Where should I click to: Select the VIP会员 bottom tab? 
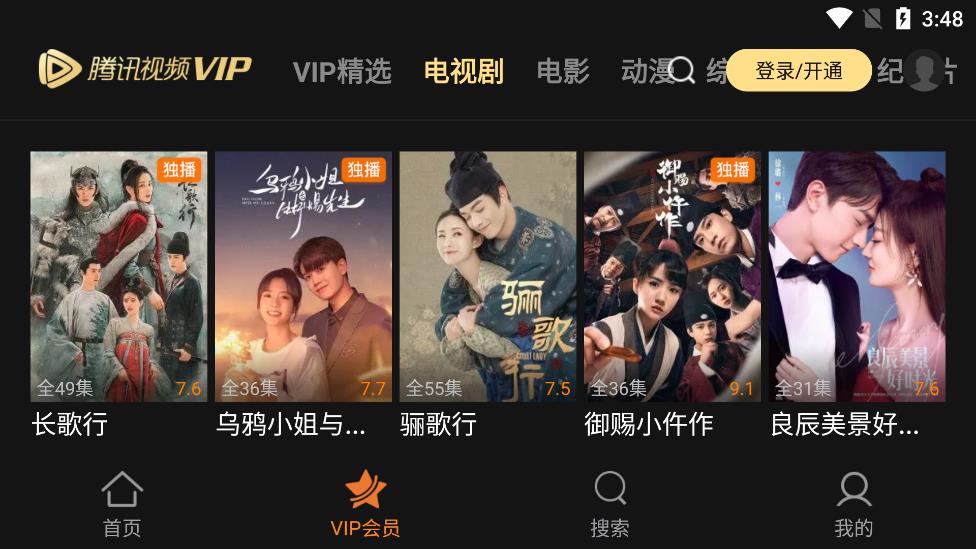[x=365, y=504]
